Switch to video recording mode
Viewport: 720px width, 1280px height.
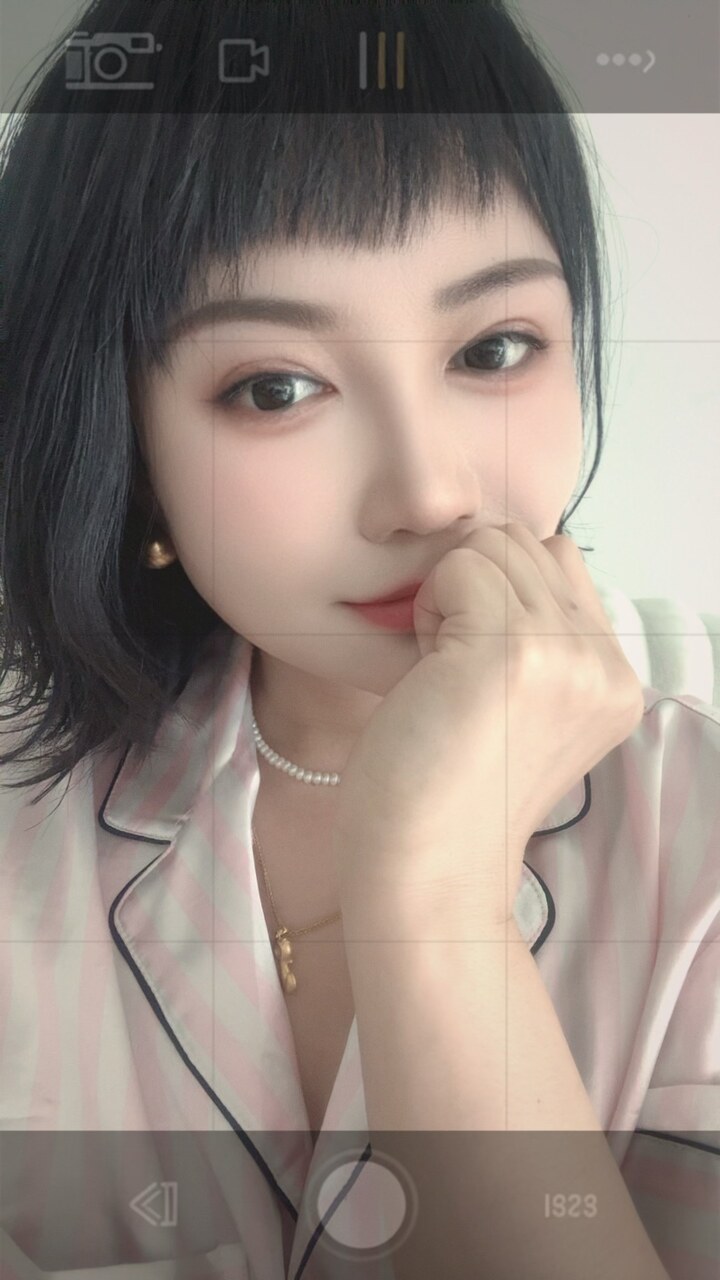tap(243, 60)
